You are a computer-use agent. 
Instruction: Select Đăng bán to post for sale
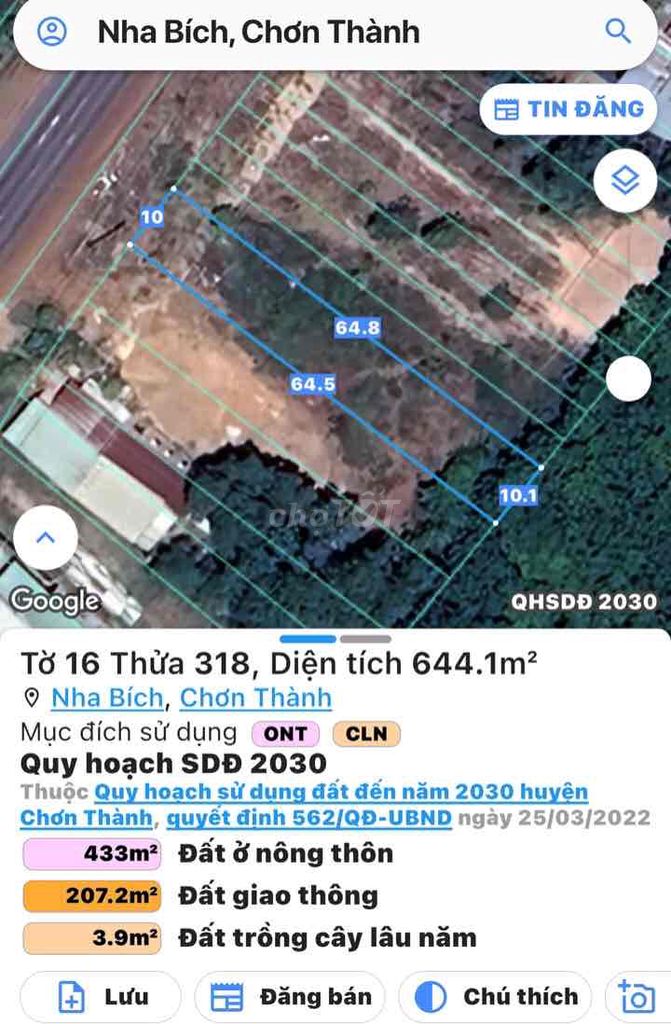point(290,996)
